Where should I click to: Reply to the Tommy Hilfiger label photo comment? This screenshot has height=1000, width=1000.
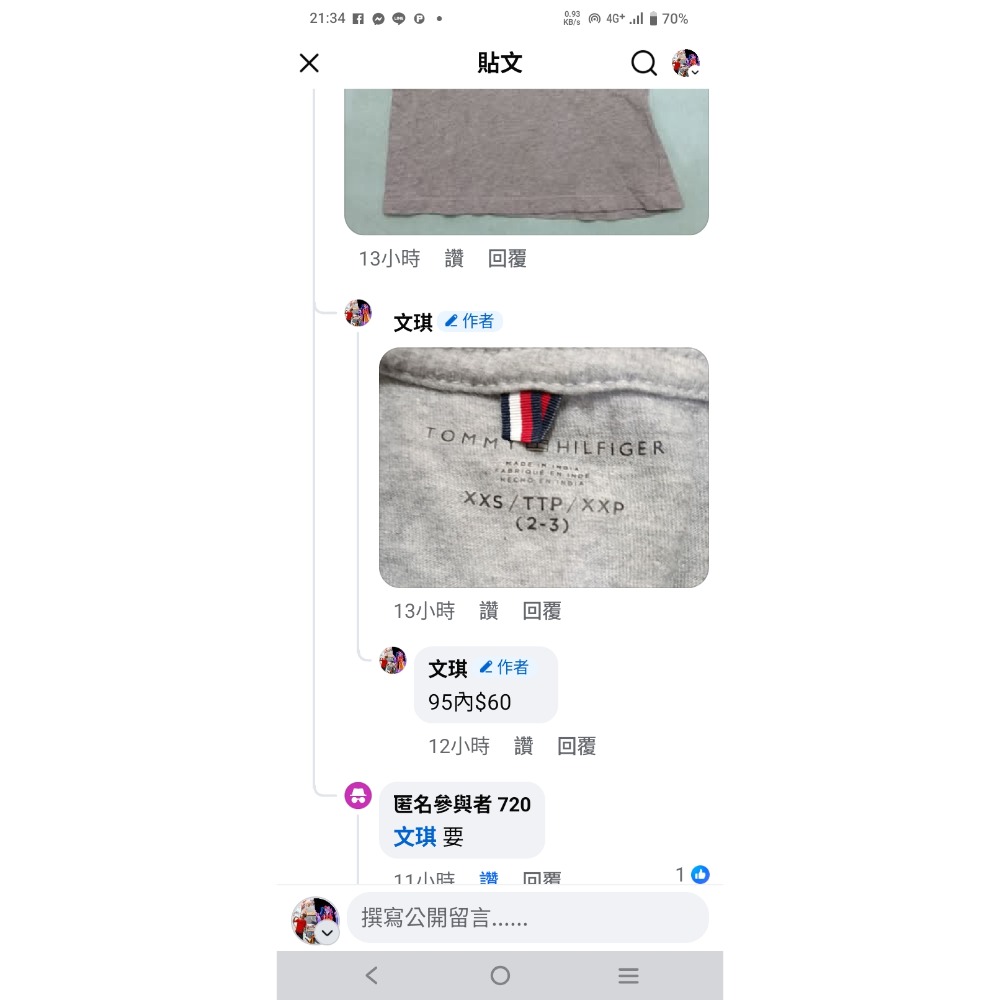[542, 611]
